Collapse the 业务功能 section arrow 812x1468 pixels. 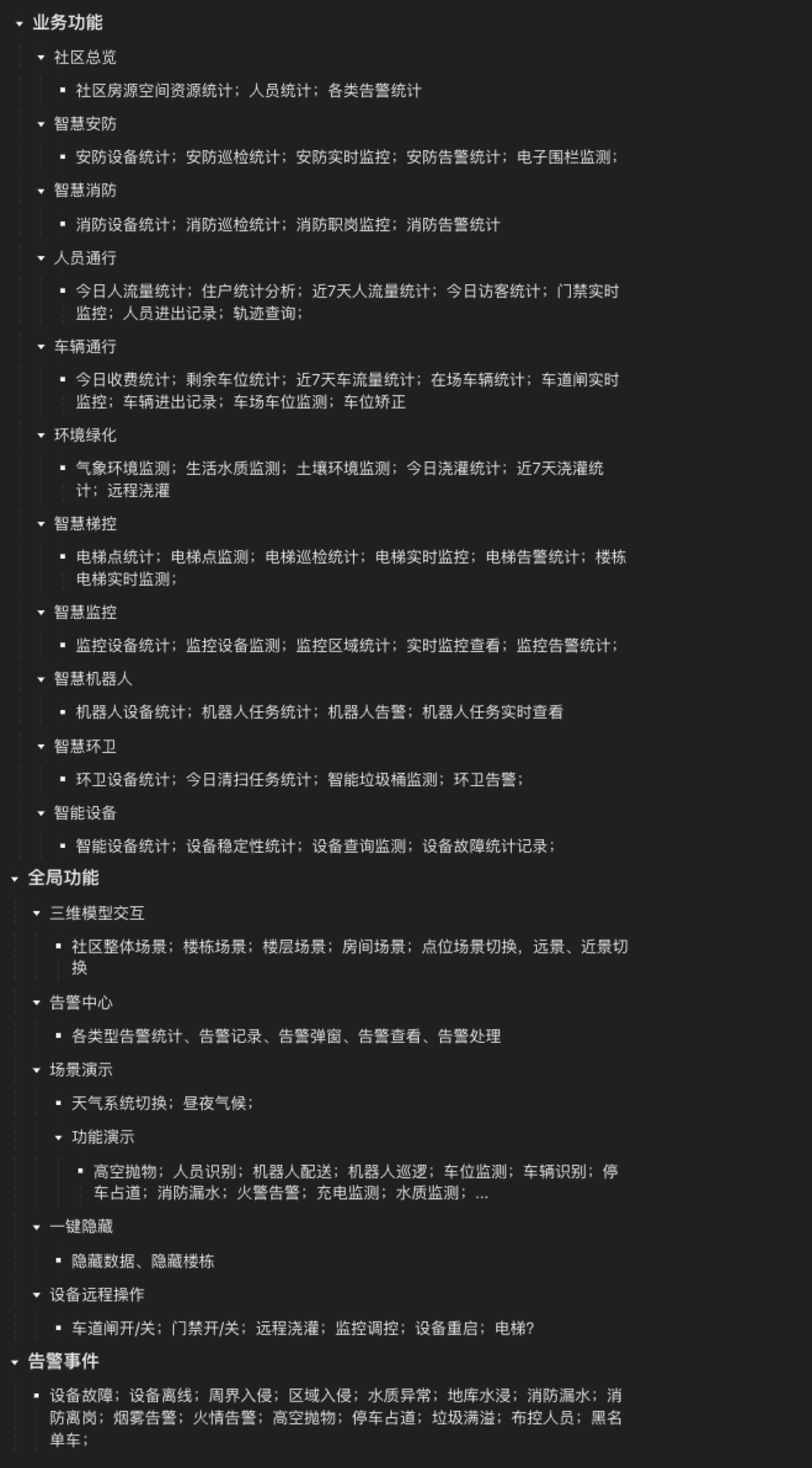19,24
